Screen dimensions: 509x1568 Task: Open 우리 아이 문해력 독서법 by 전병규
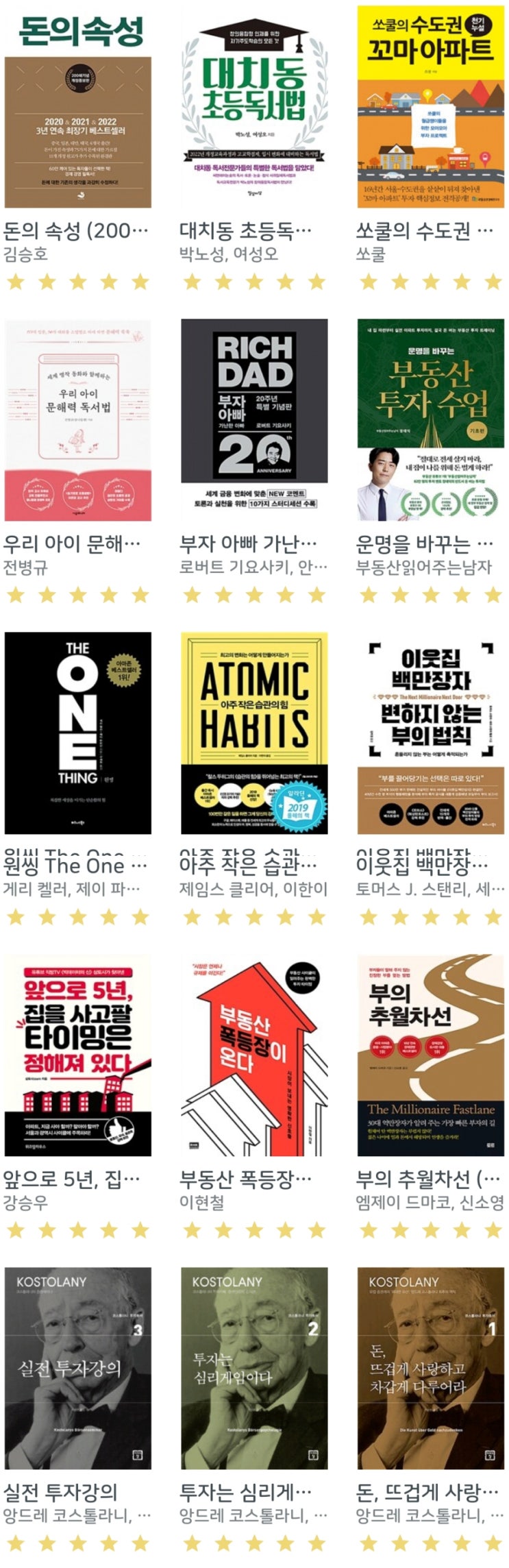click(x=77, y=419)
